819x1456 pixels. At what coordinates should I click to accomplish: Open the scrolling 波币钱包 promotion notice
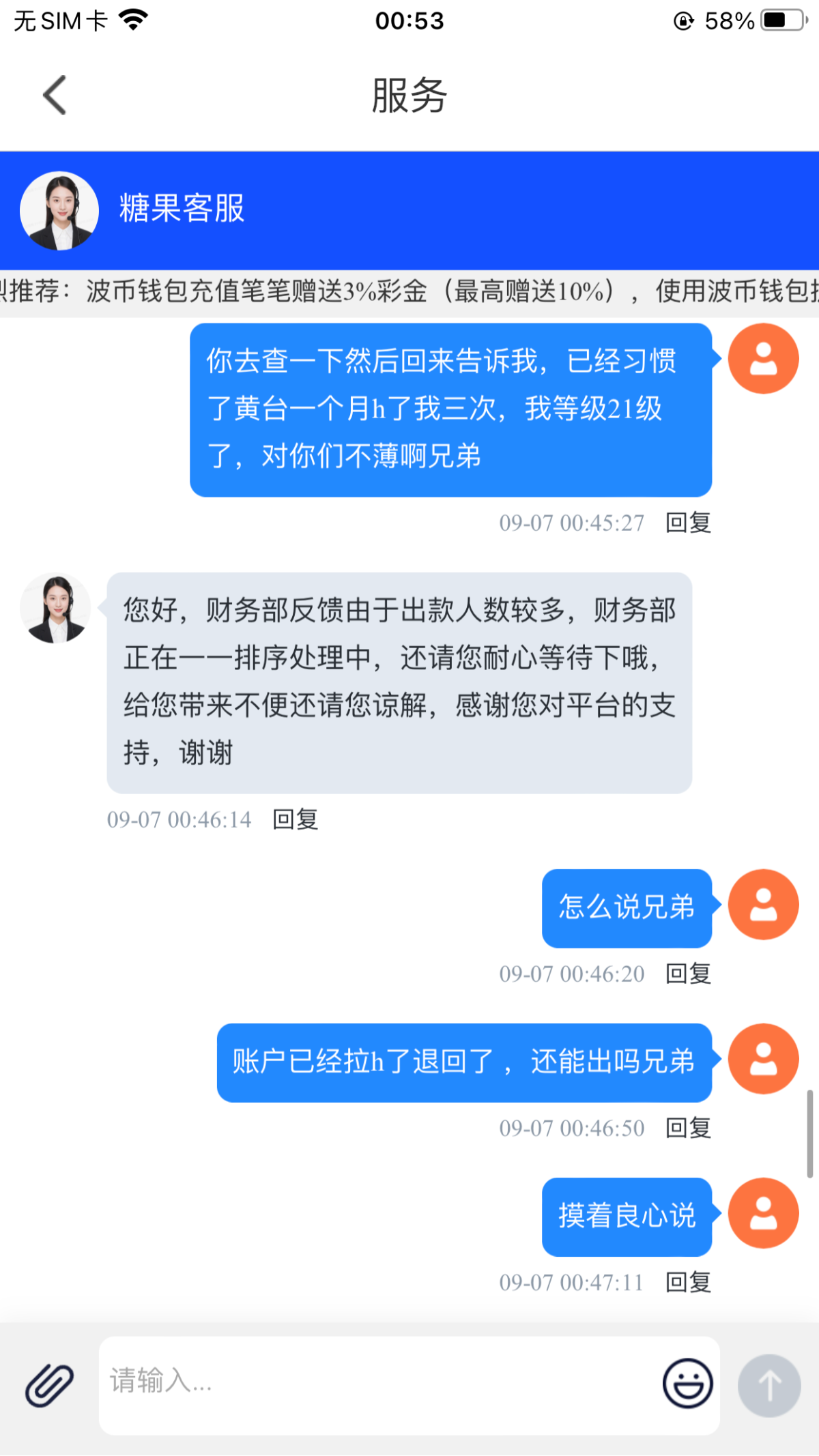409,292
